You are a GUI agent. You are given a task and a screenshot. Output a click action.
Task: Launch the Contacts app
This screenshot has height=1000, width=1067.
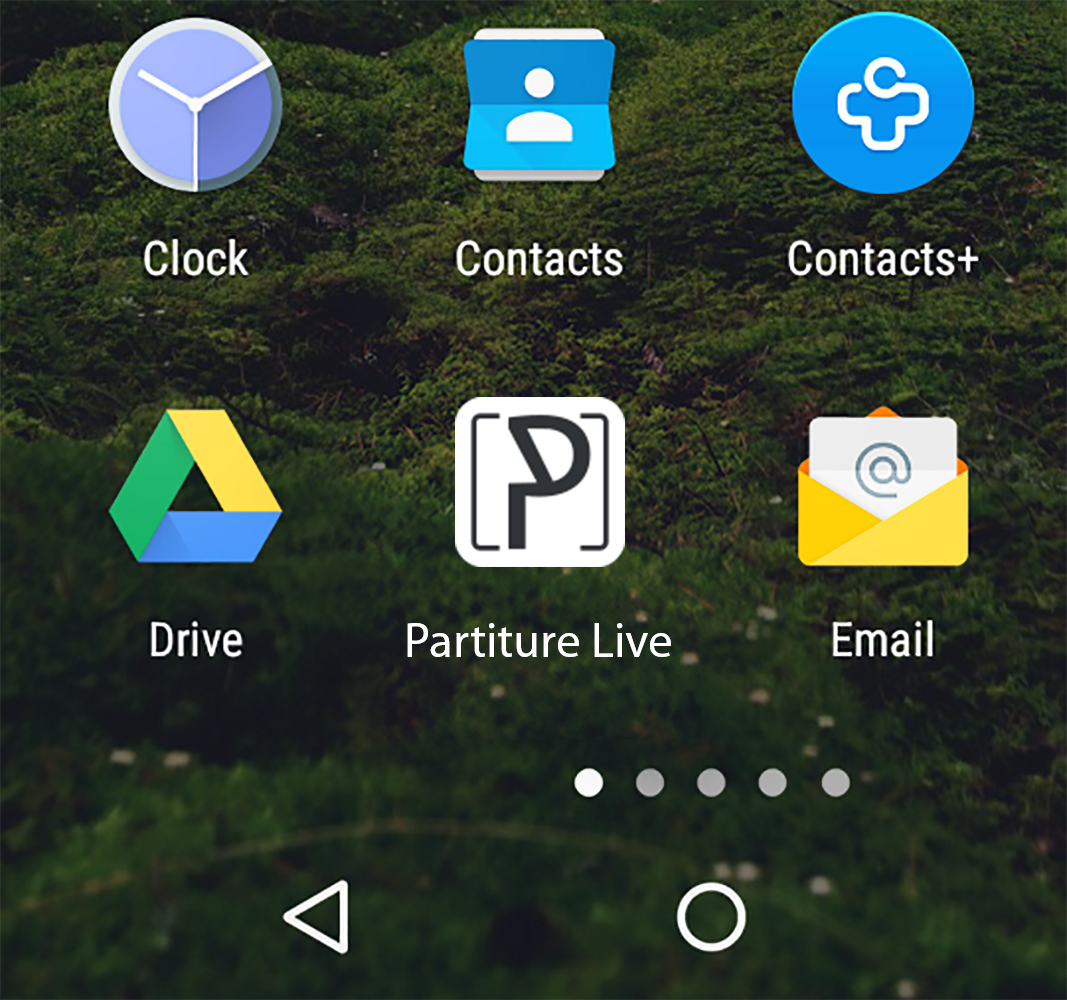(539, 105)
